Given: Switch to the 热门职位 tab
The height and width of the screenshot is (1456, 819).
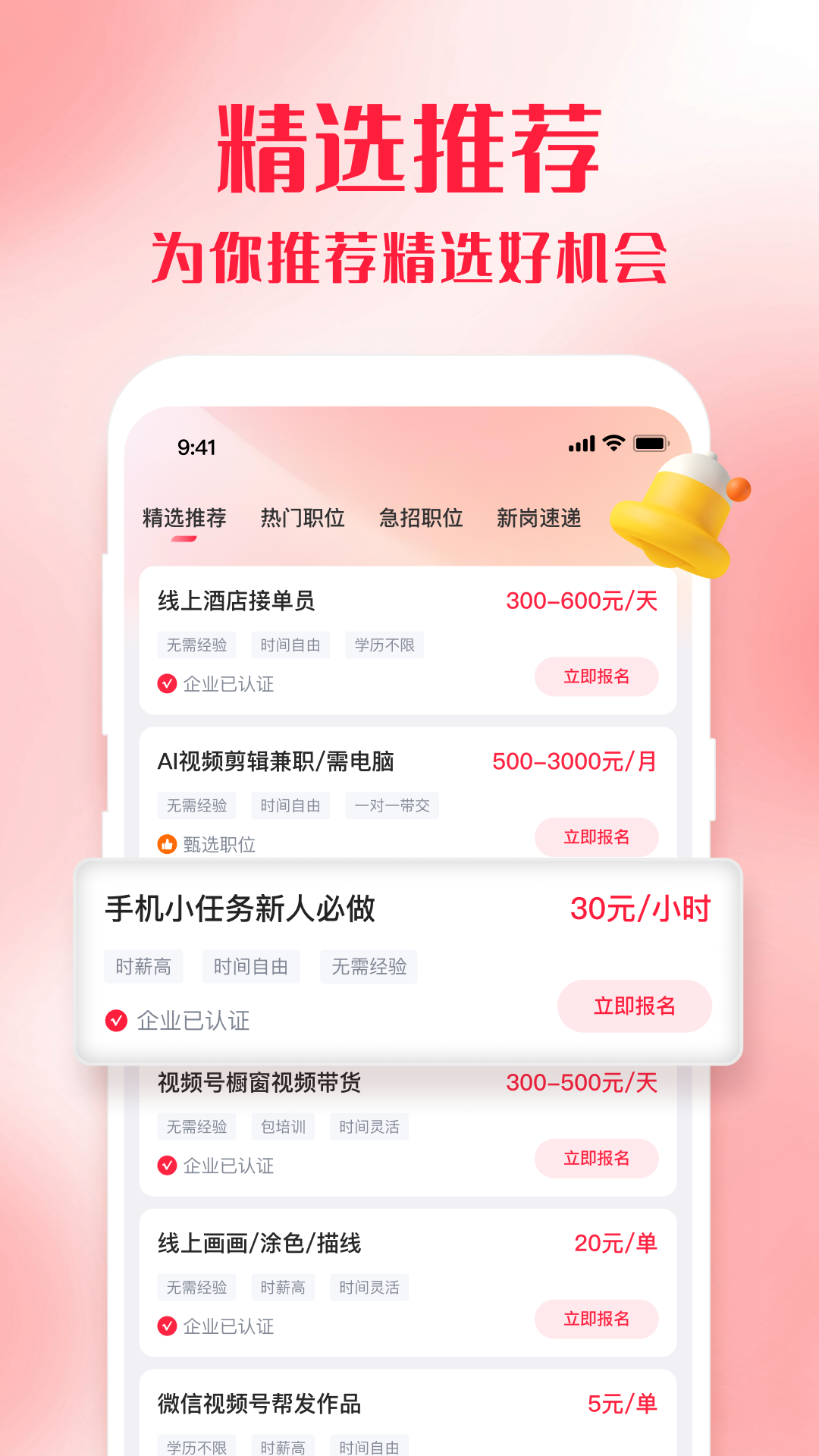Looking at the screenshot, I should tap(302, 518).
